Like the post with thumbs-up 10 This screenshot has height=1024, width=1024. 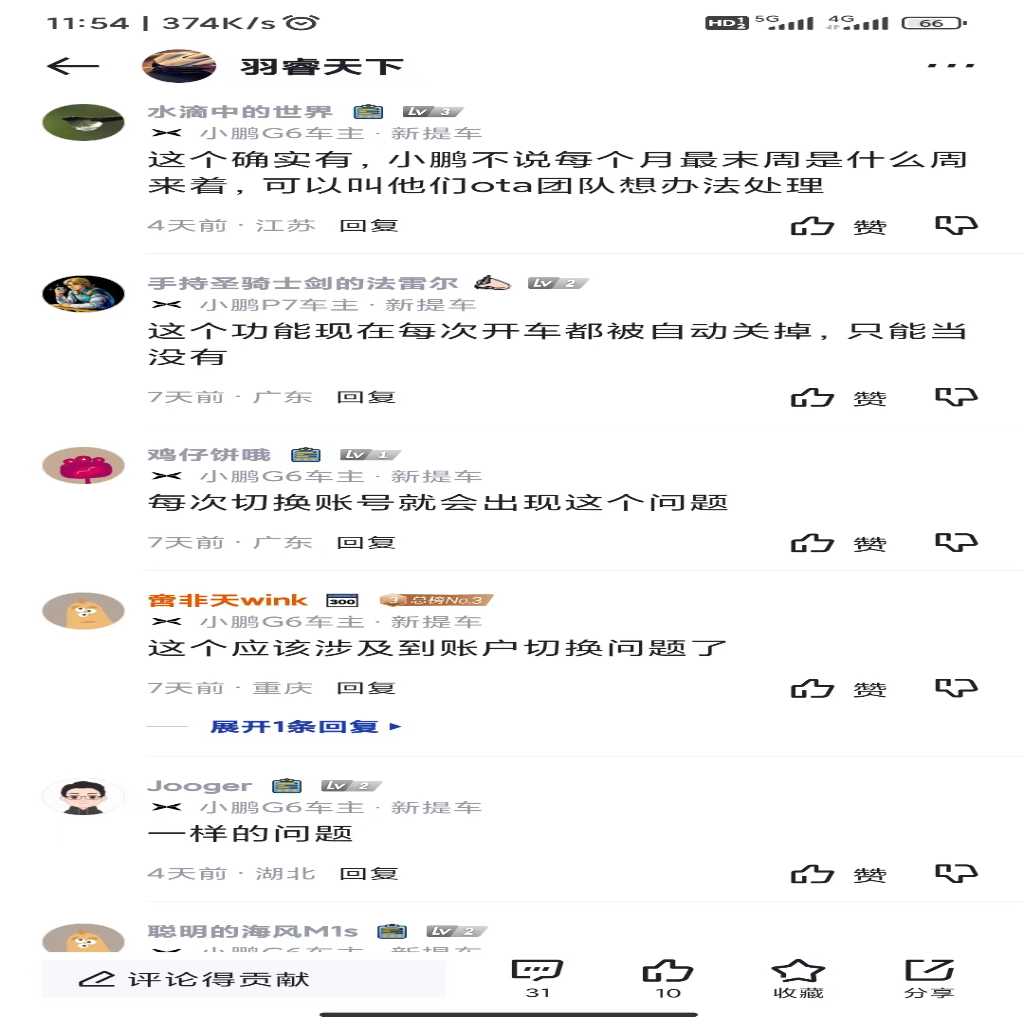pos(667,978)
